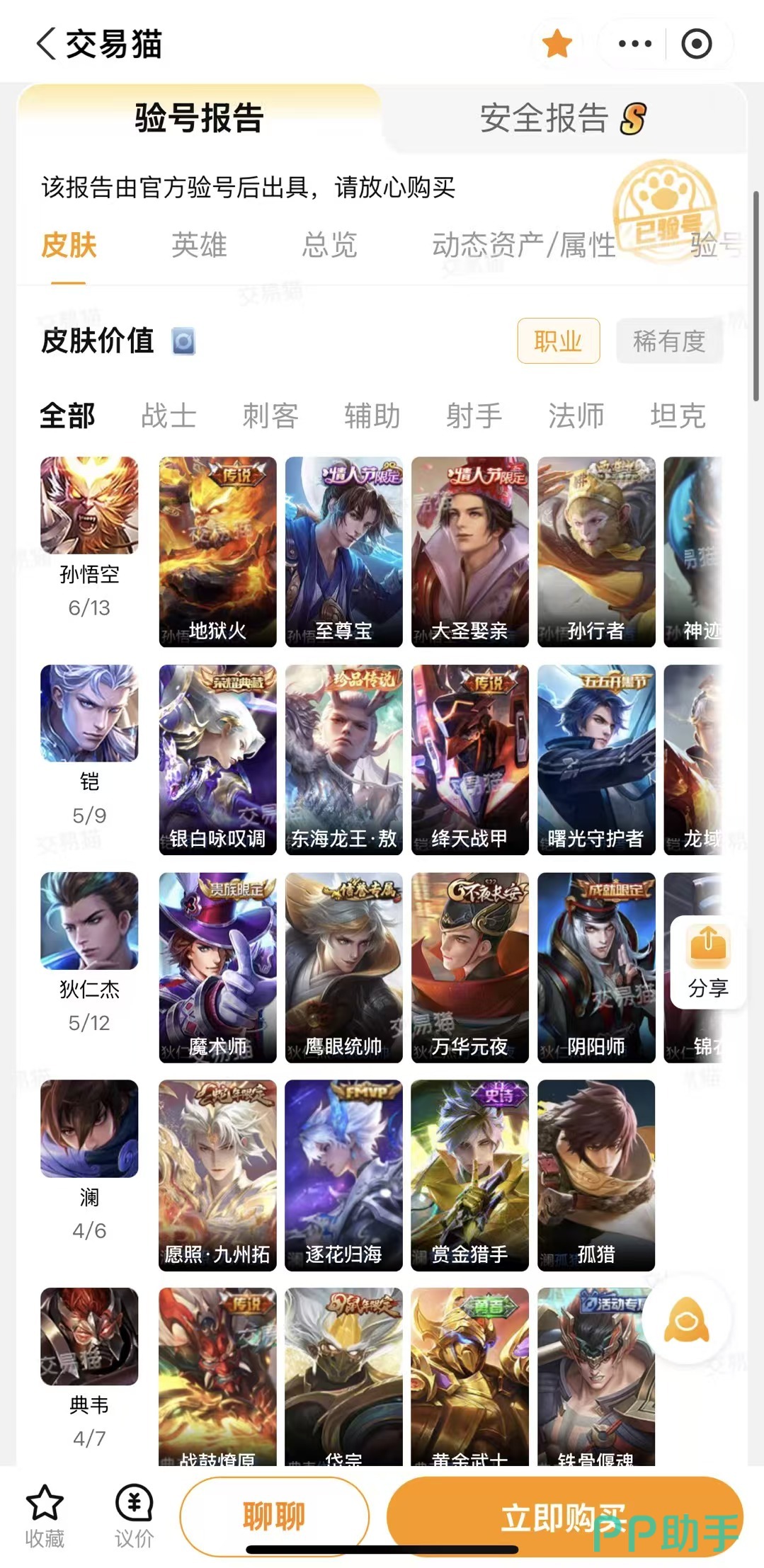Open 地狱火 skin tile
Screen dimensions: 764x1568
tap(217, 551)
